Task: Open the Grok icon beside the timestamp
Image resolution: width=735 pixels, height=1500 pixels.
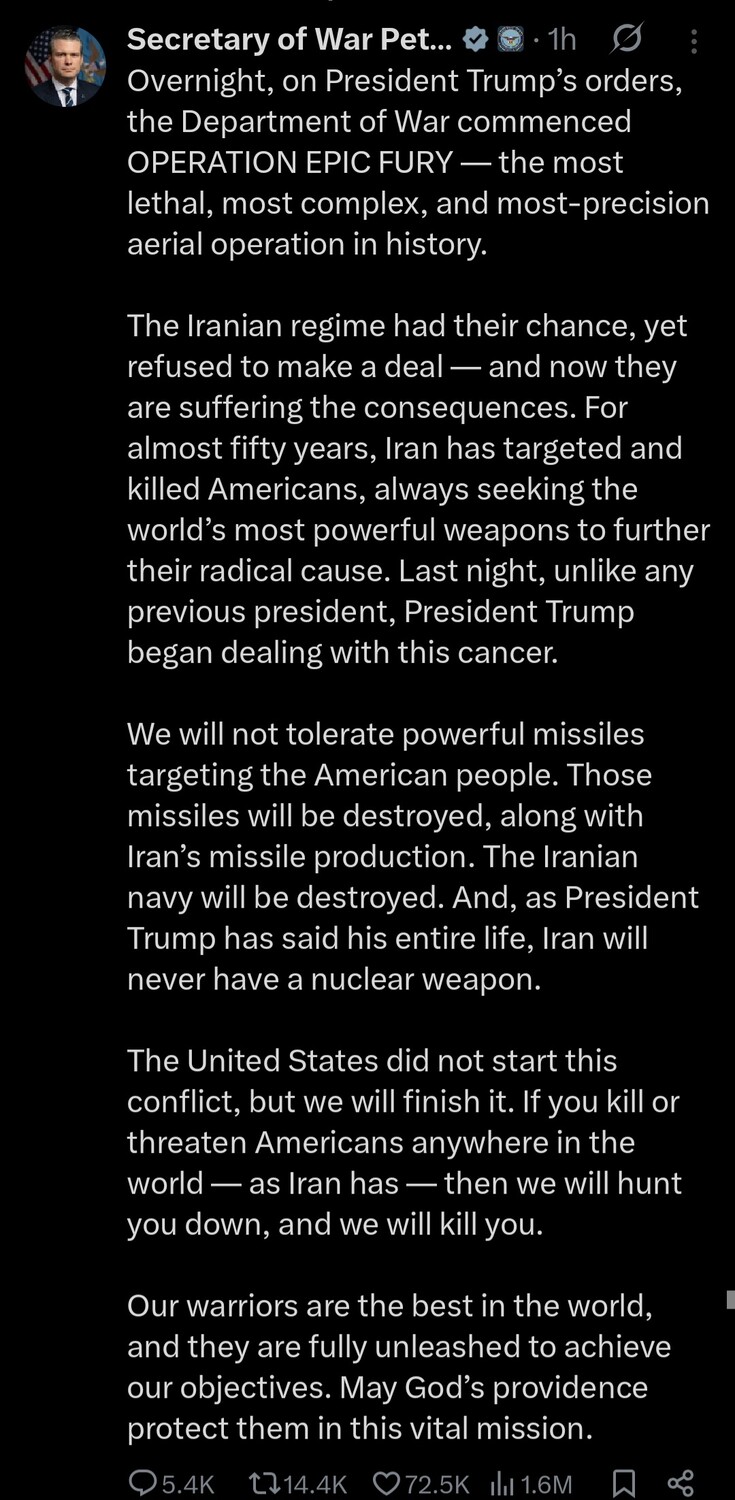Action: [625, 39]
